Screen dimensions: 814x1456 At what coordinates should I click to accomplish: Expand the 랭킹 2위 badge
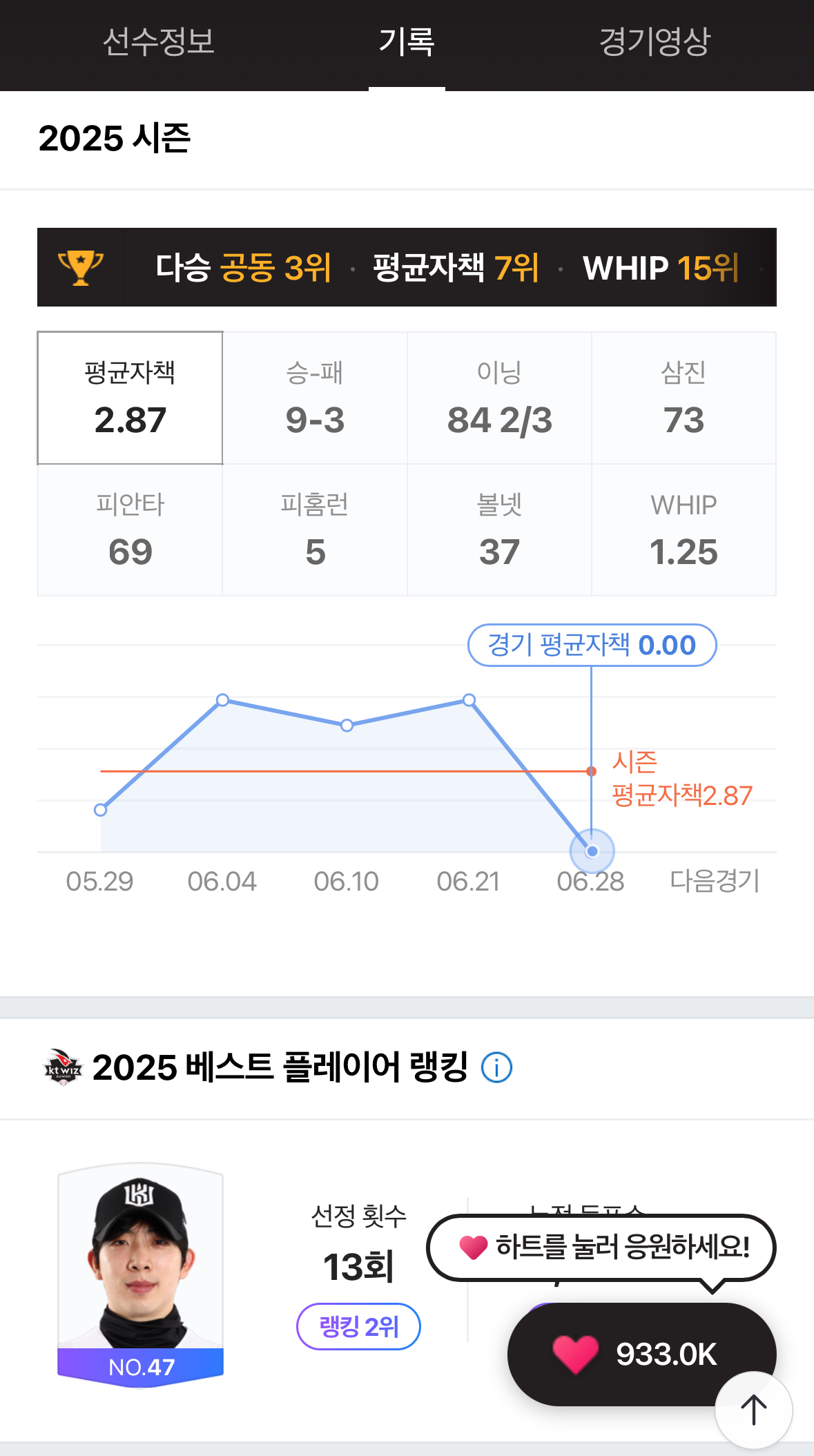coord(358,1325)
